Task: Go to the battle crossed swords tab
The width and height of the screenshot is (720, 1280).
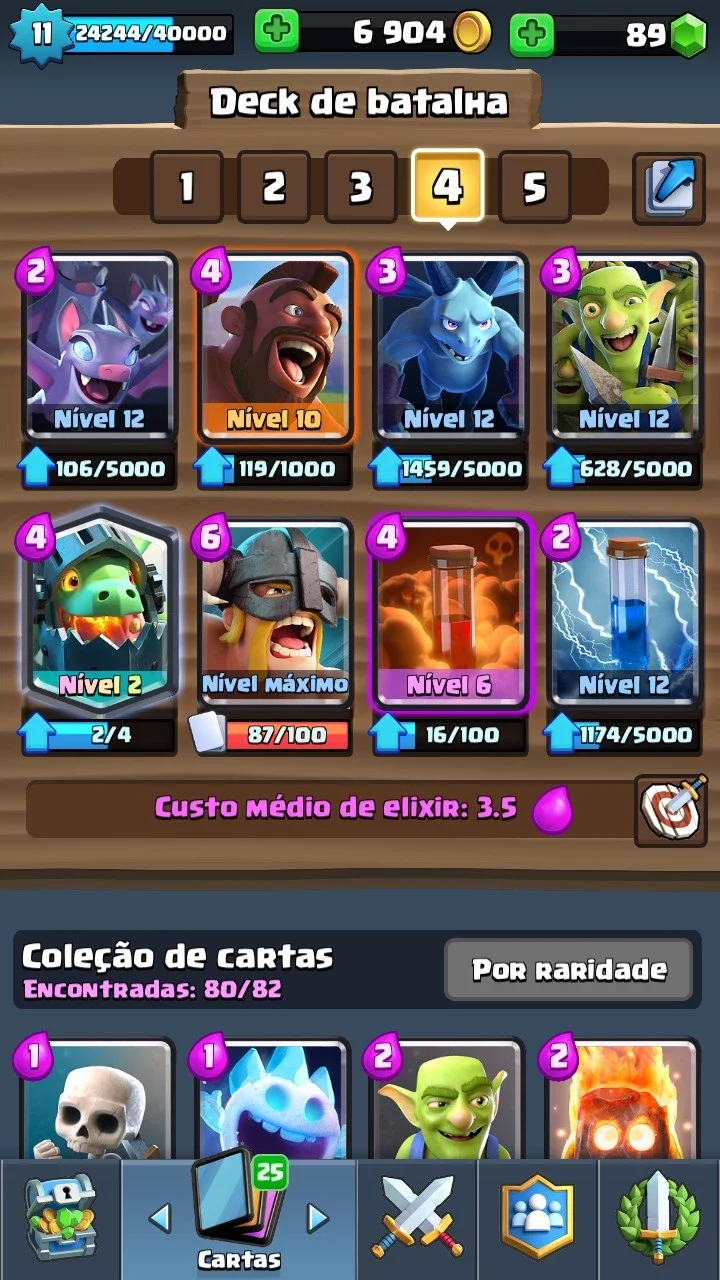Action: [417, 1218]
